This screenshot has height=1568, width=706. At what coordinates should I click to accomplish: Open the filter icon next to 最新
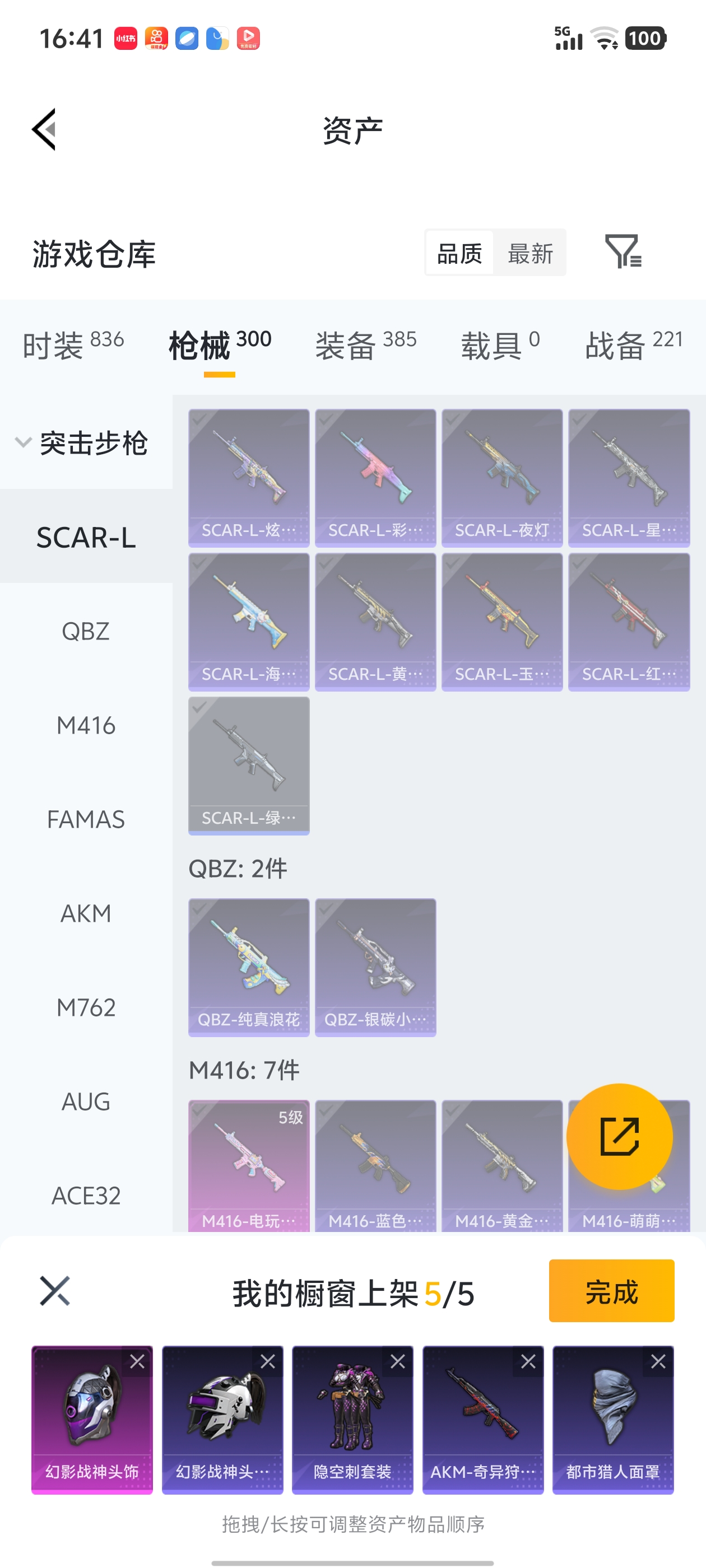coord(623,251)
